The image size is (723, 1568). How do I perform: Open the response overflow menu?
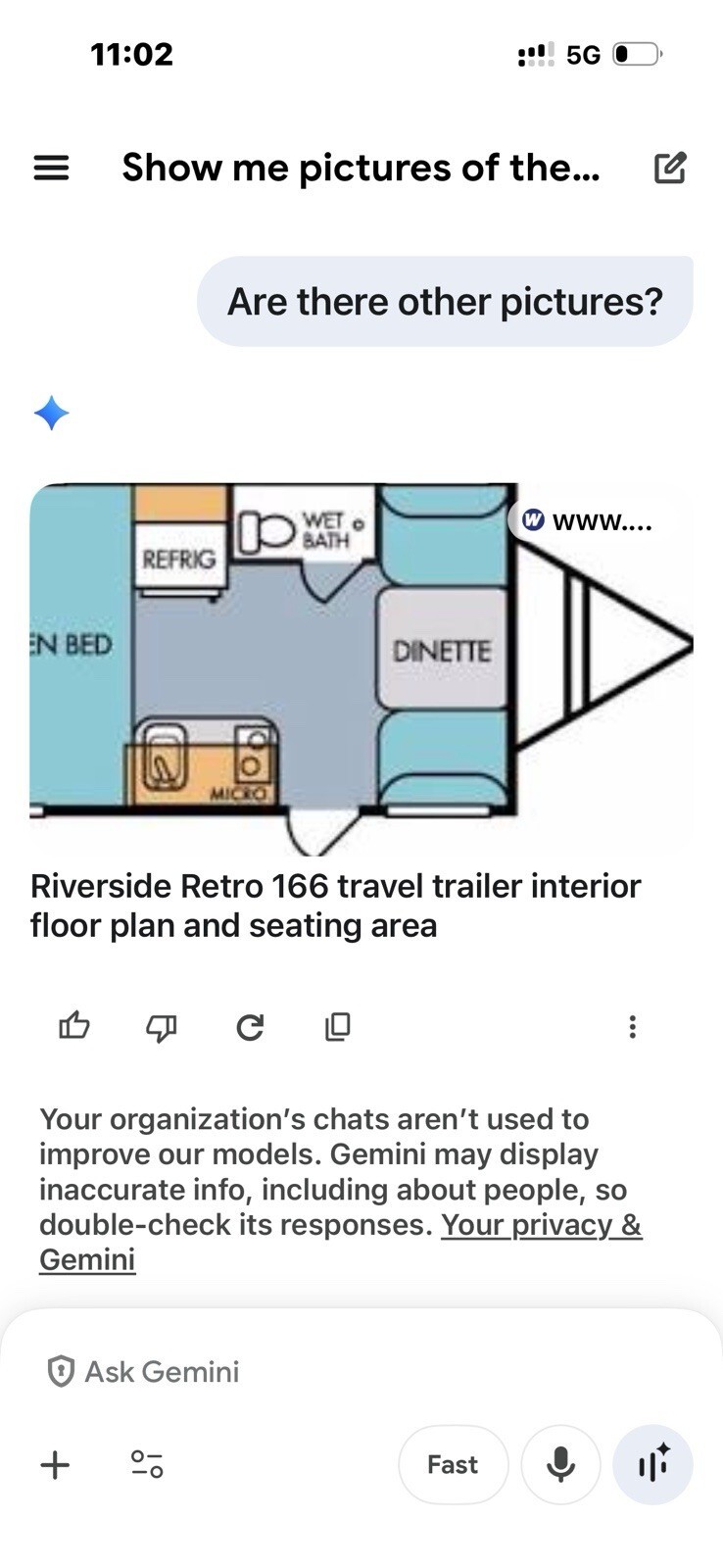632,1026
